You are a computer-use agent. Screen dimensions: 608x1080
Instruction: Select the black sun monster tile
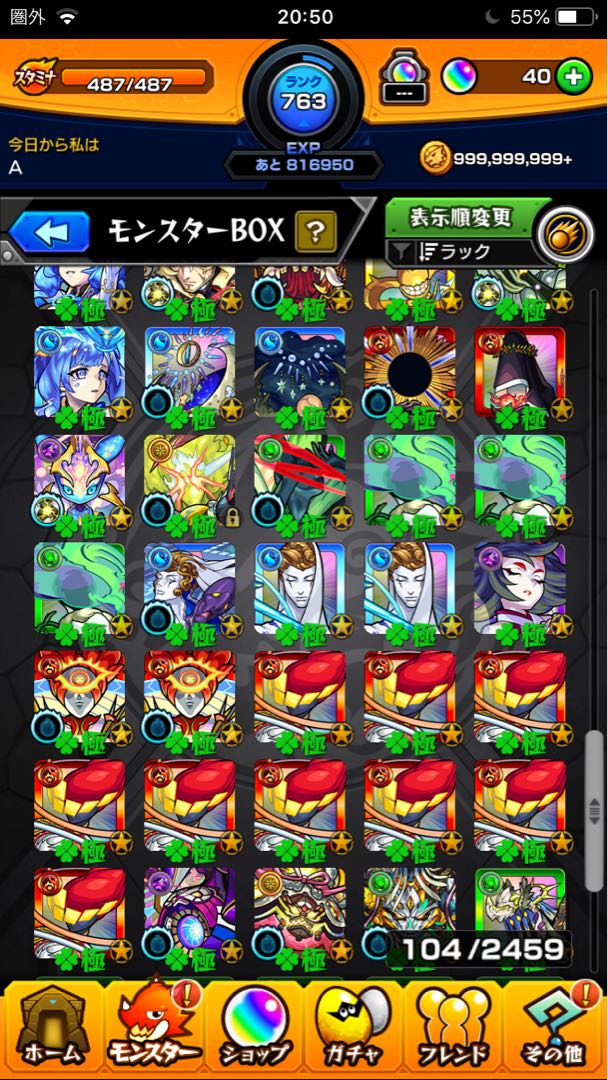[x=409, y=372]
